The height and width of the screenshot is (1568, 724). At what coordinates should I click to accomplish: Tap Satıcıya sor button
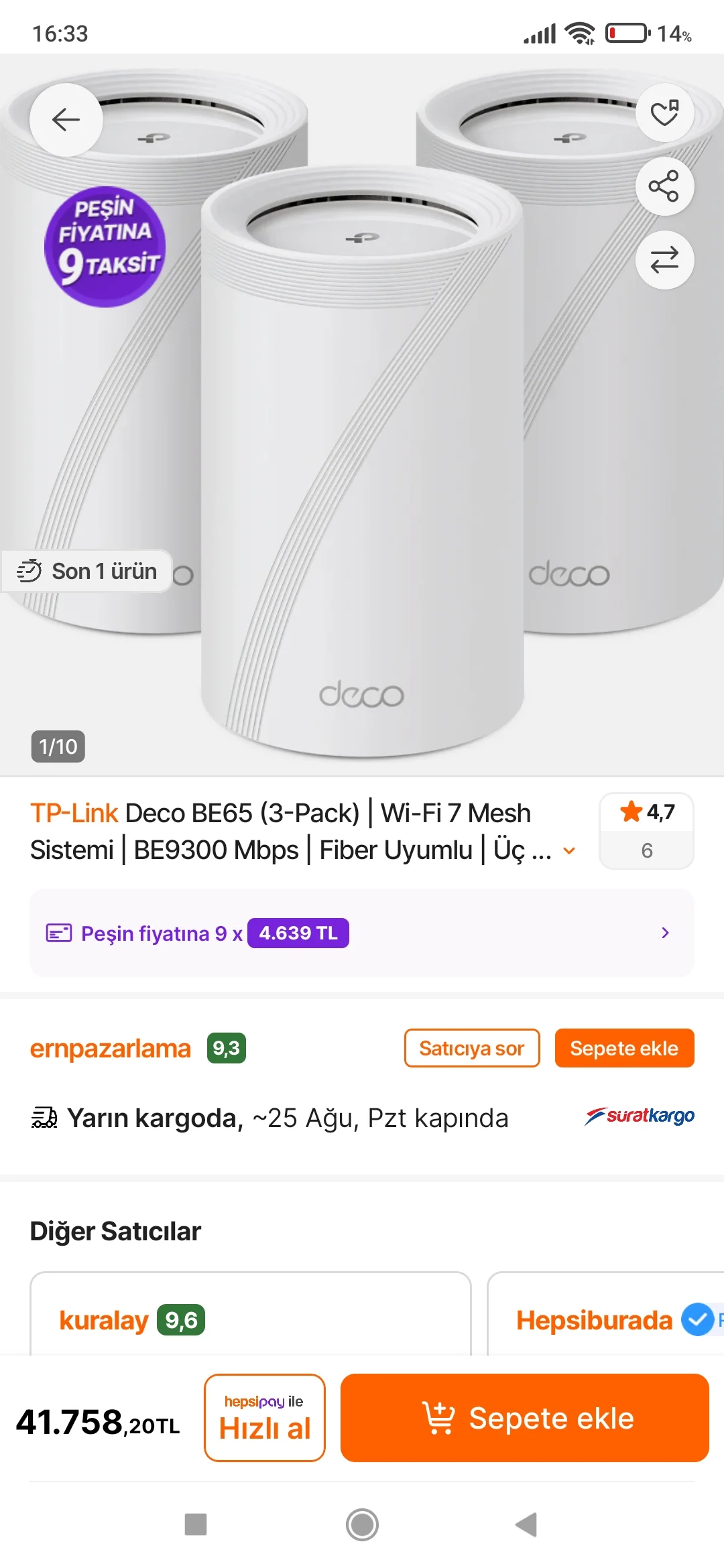click(472, 1048)
